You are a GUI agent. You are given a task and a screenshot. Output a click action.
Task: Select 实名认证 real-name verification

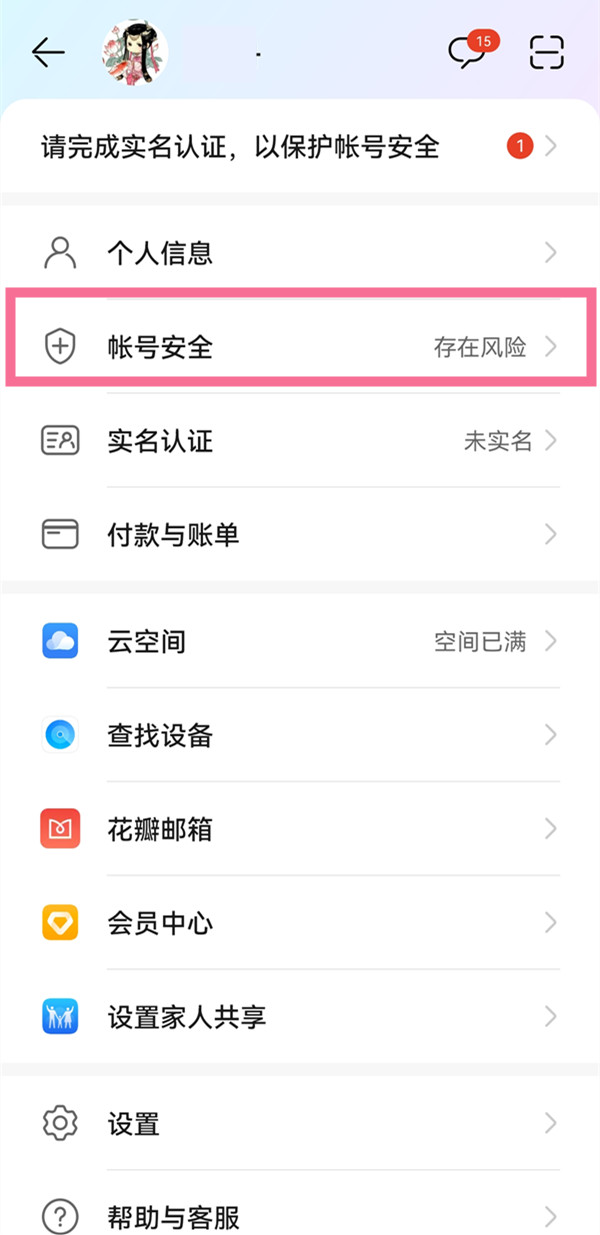[298, 441]
